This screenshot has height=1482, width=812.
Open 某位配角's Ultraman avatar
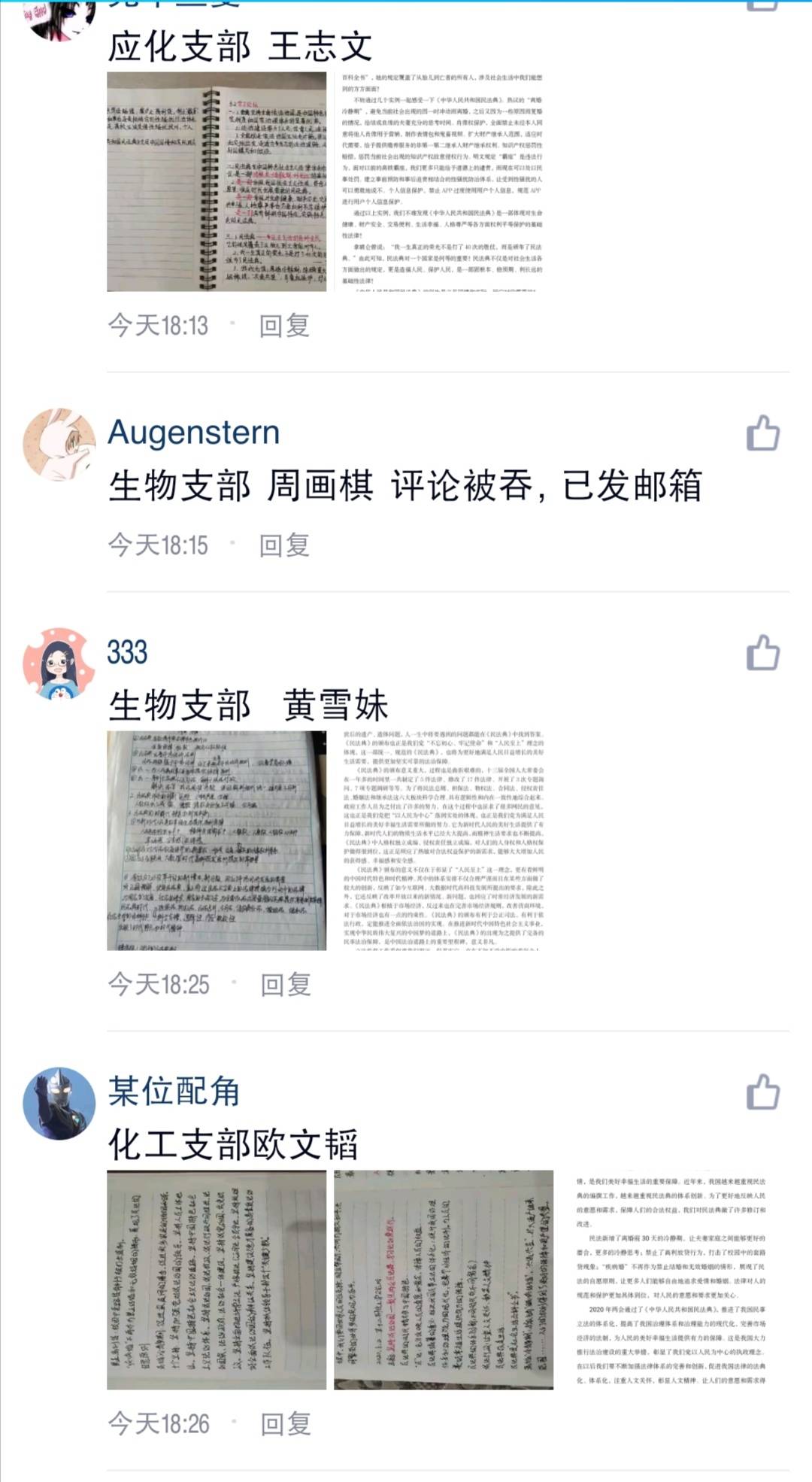59,1103
